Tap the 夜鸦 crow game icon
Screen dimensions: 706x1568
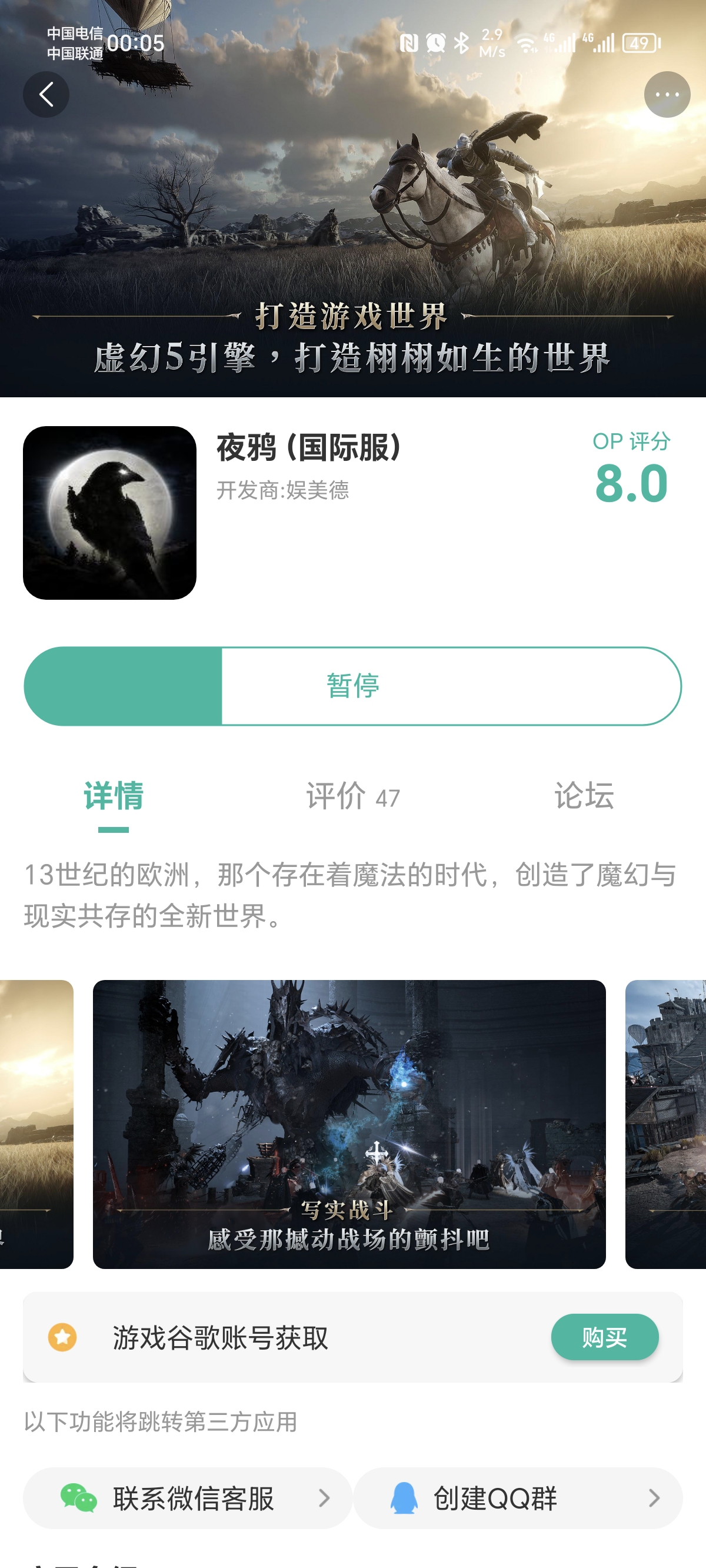point(109,513)
